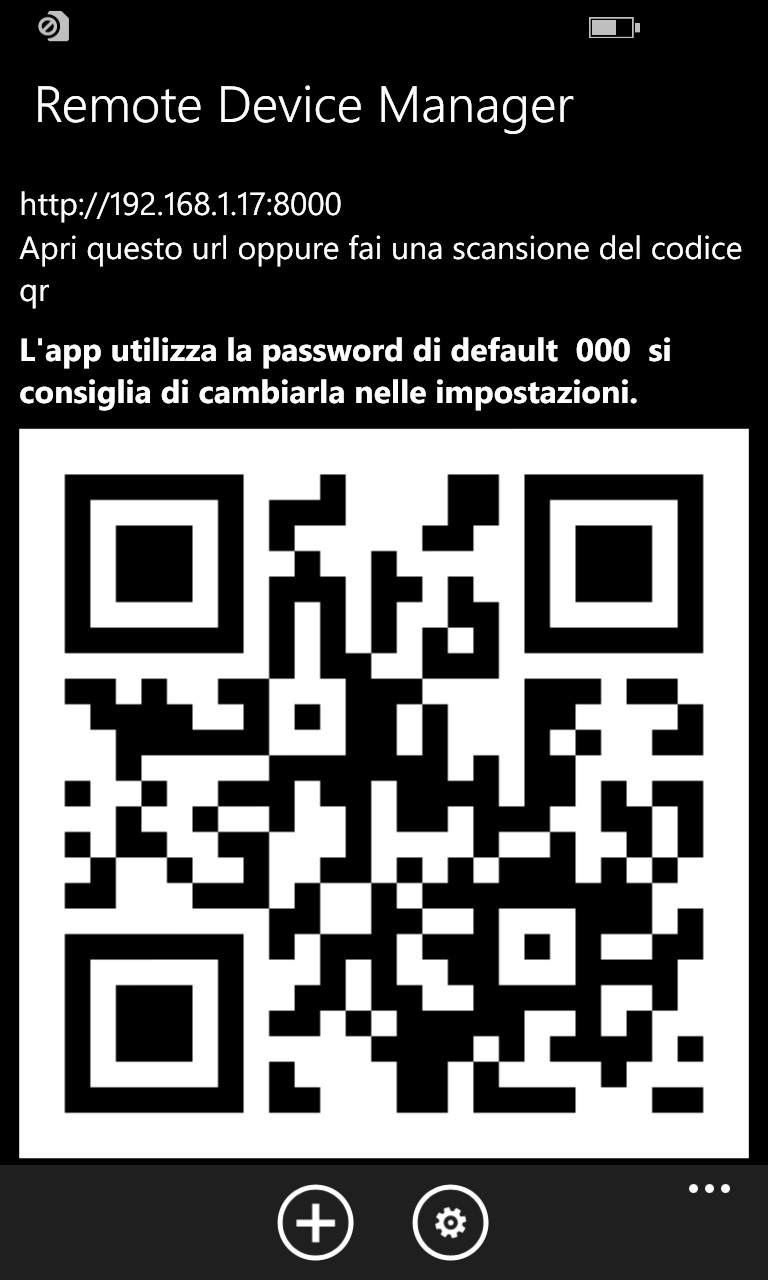Expand the app bar overflow menu
768x1280 pixels.
(x=709, y=1189)
